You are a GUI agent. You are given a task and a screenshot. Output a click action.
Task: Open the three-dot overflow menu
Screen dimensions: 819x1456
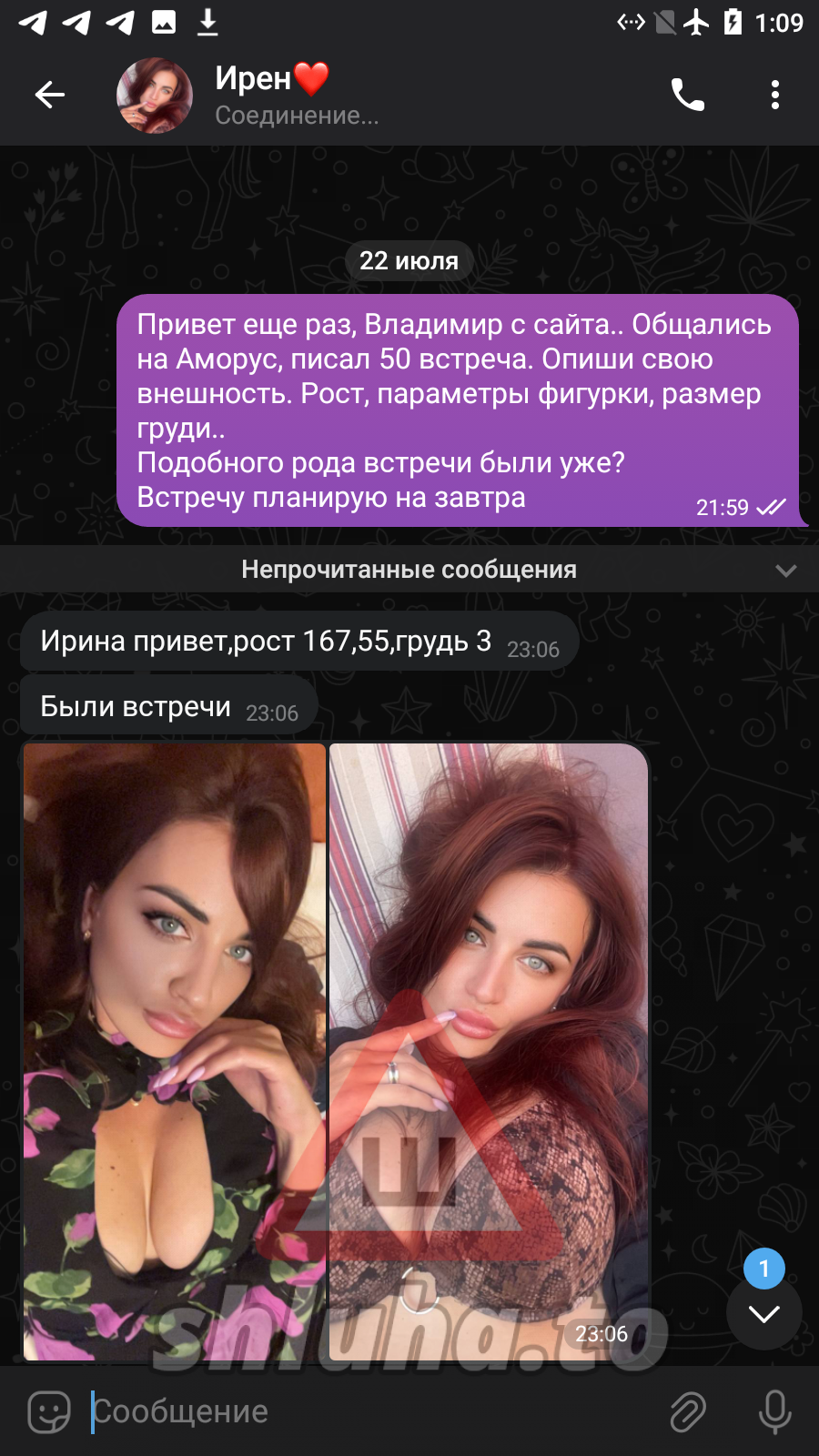click(x=774, y=95)
